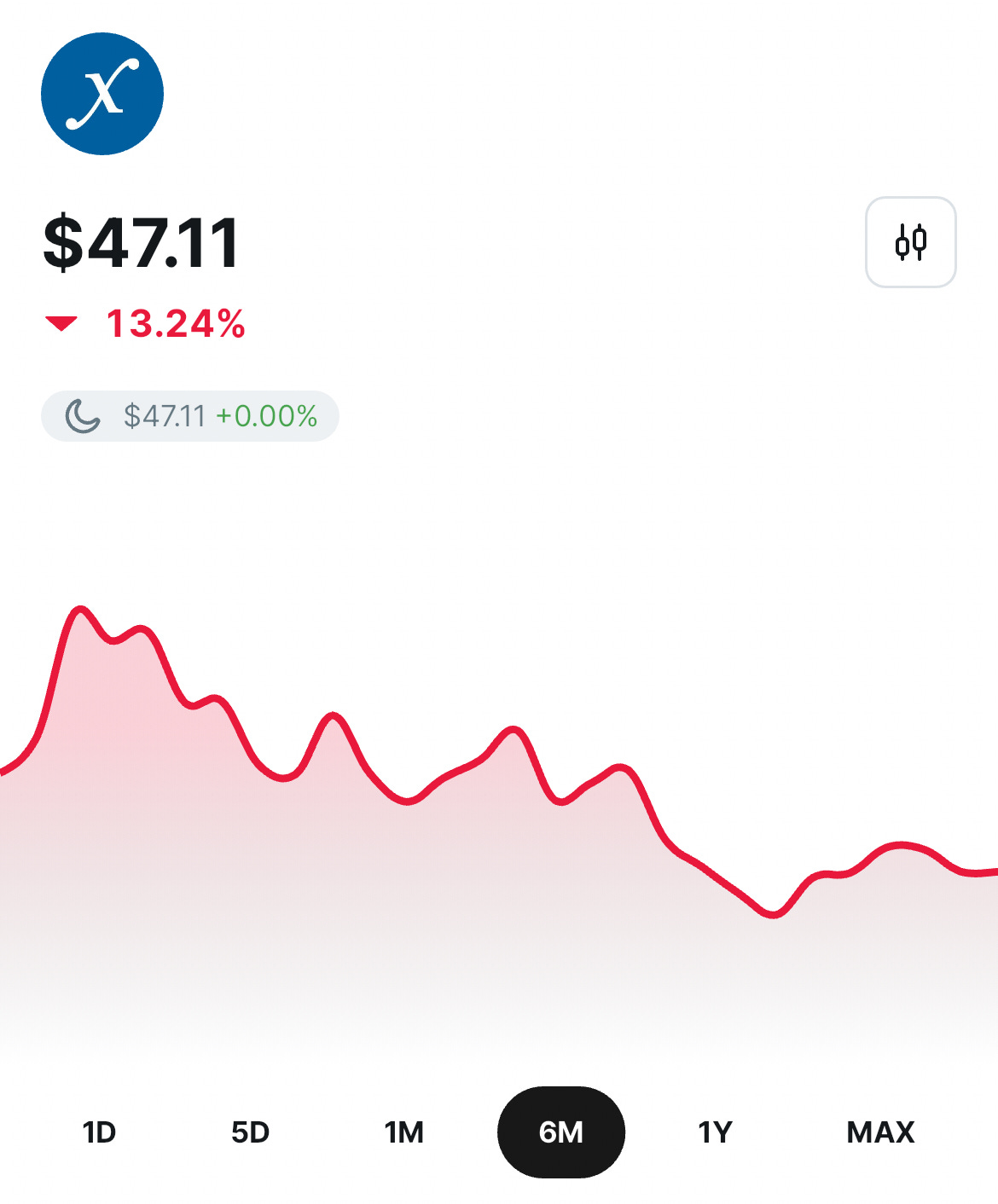The width and height of the screenshot is (998, 1204).
Task: Select the 1D time range
Action: click(99, 1132)
